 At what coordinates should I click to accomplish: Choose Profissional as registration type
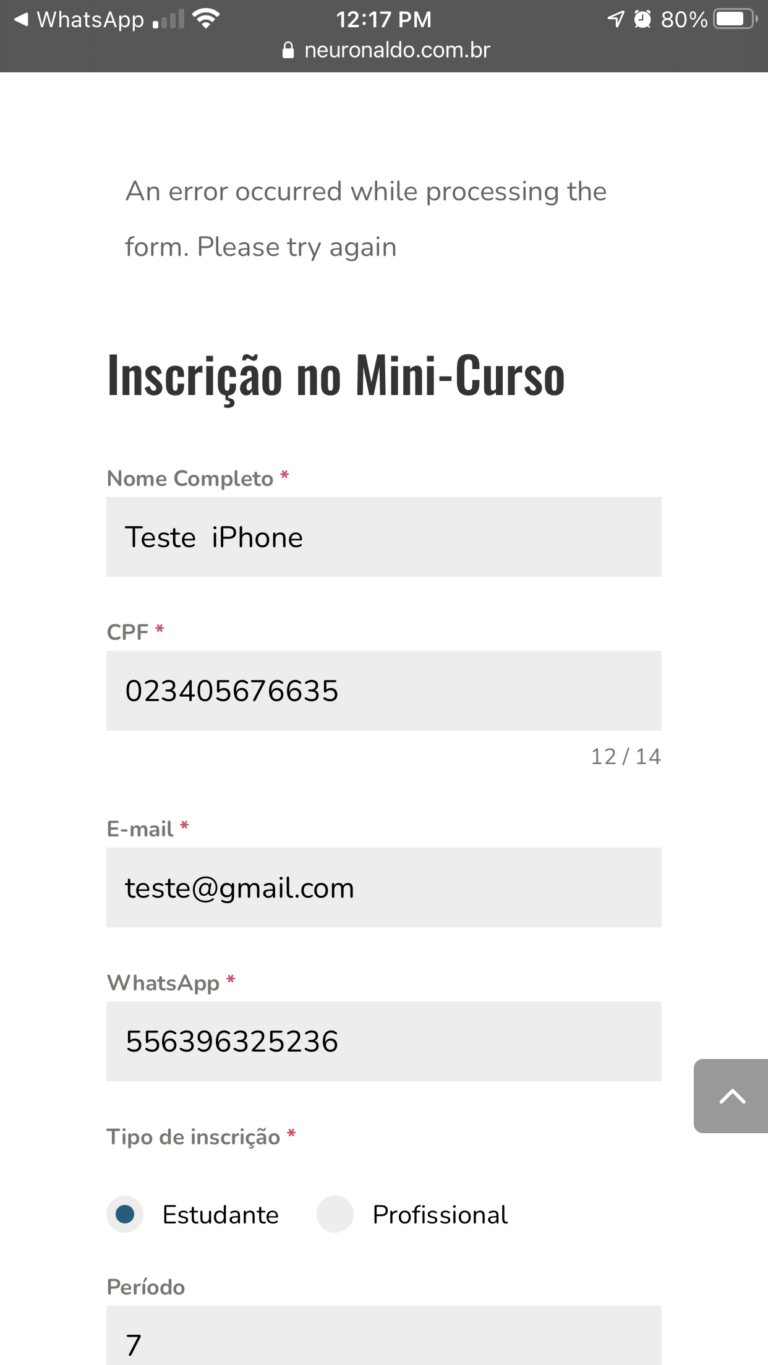click(x=335, y=1215)
